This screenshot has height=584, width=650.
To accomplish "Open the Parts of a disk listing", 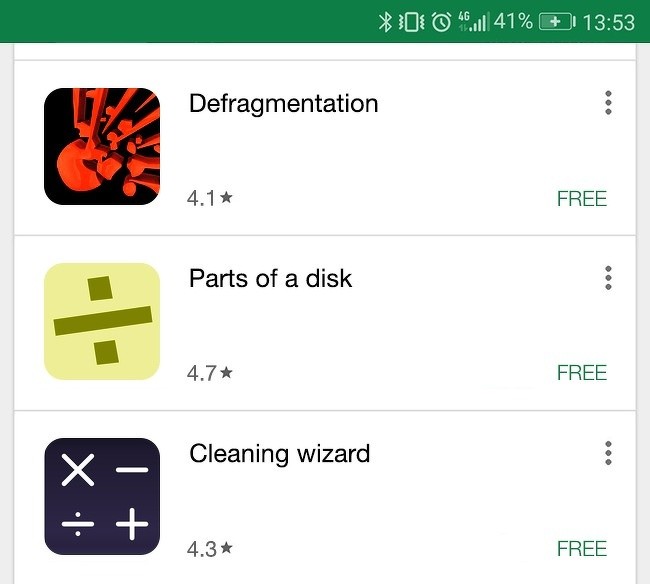I will point(270,278).
